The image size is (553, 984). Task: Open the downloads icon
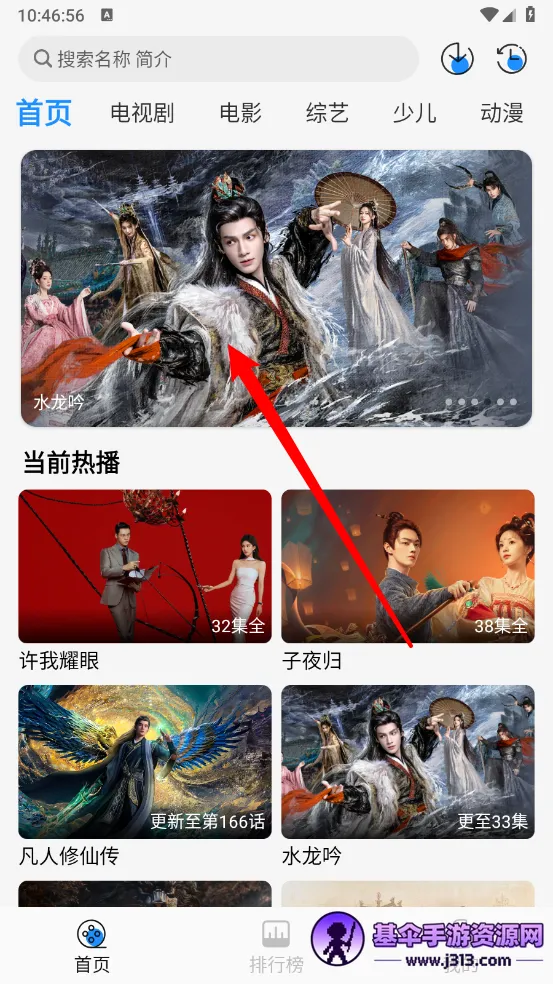coord(457,59)
